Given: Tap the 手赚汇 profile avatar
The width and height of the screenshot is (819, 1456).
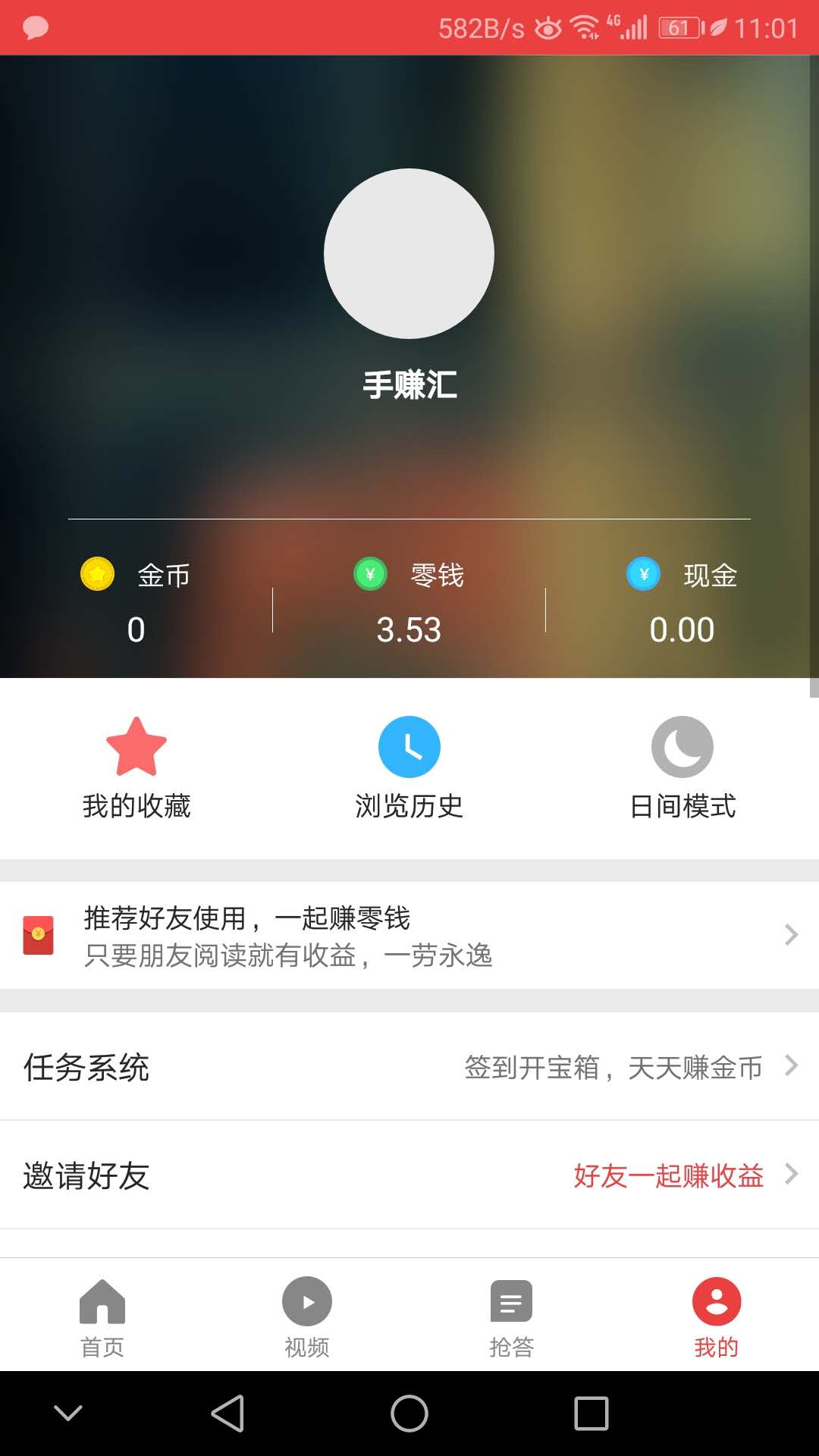Looking at the screenshot, I should click(409, 253).
